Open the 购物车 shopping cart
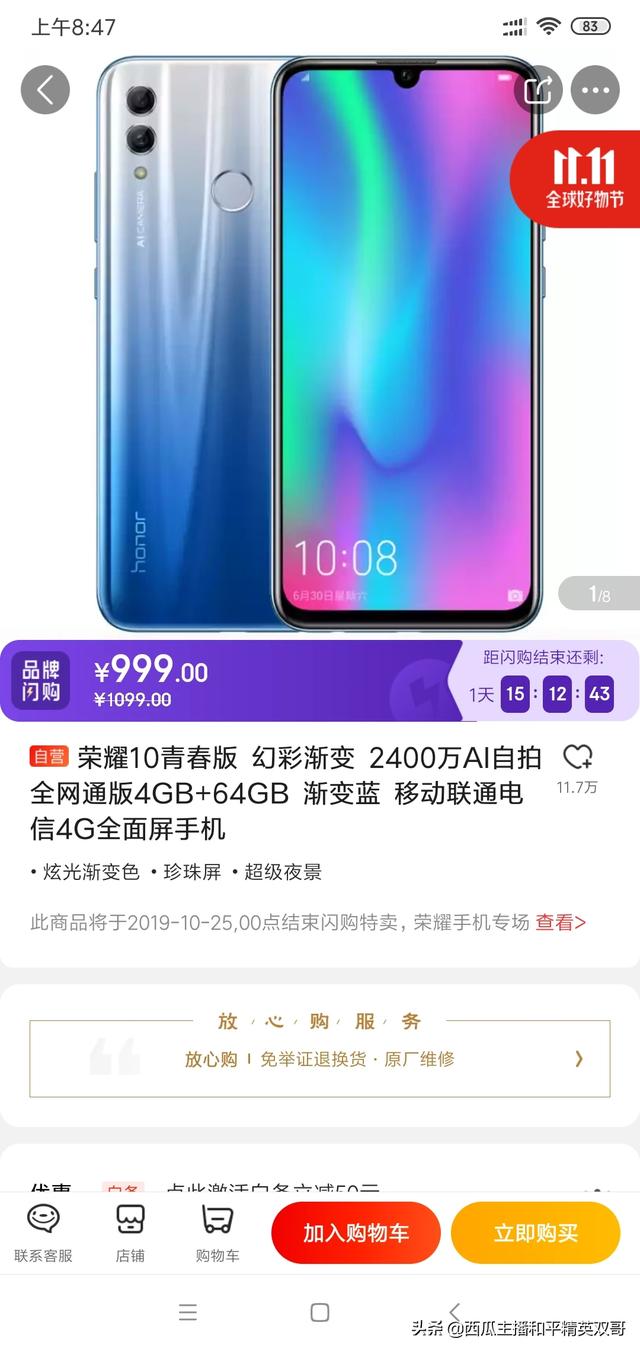The image size is (640, 1351). pos(217,1234)
